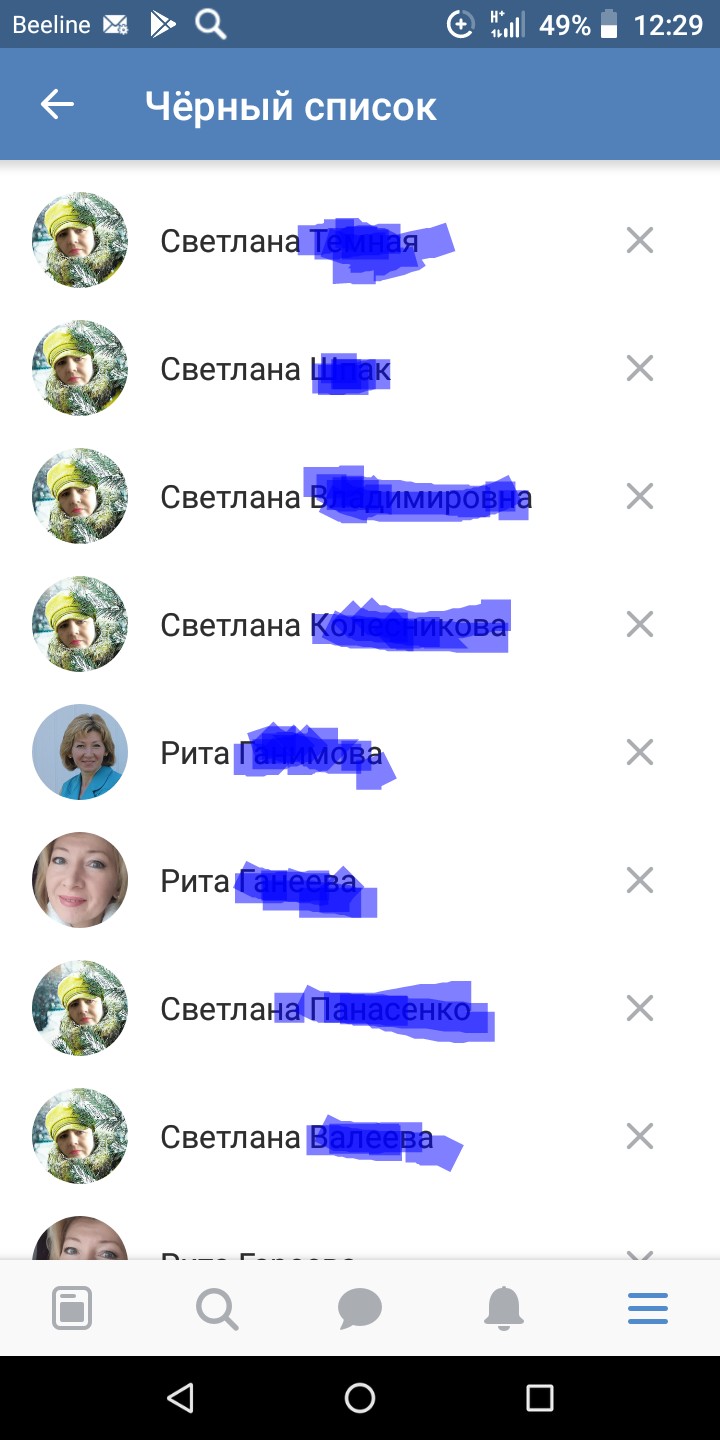Image resolution: width=720 pixels, height=1440 pixels.
Task: Remove Светлана Панасенко from the blacklist
Action: click(639, 1008)
